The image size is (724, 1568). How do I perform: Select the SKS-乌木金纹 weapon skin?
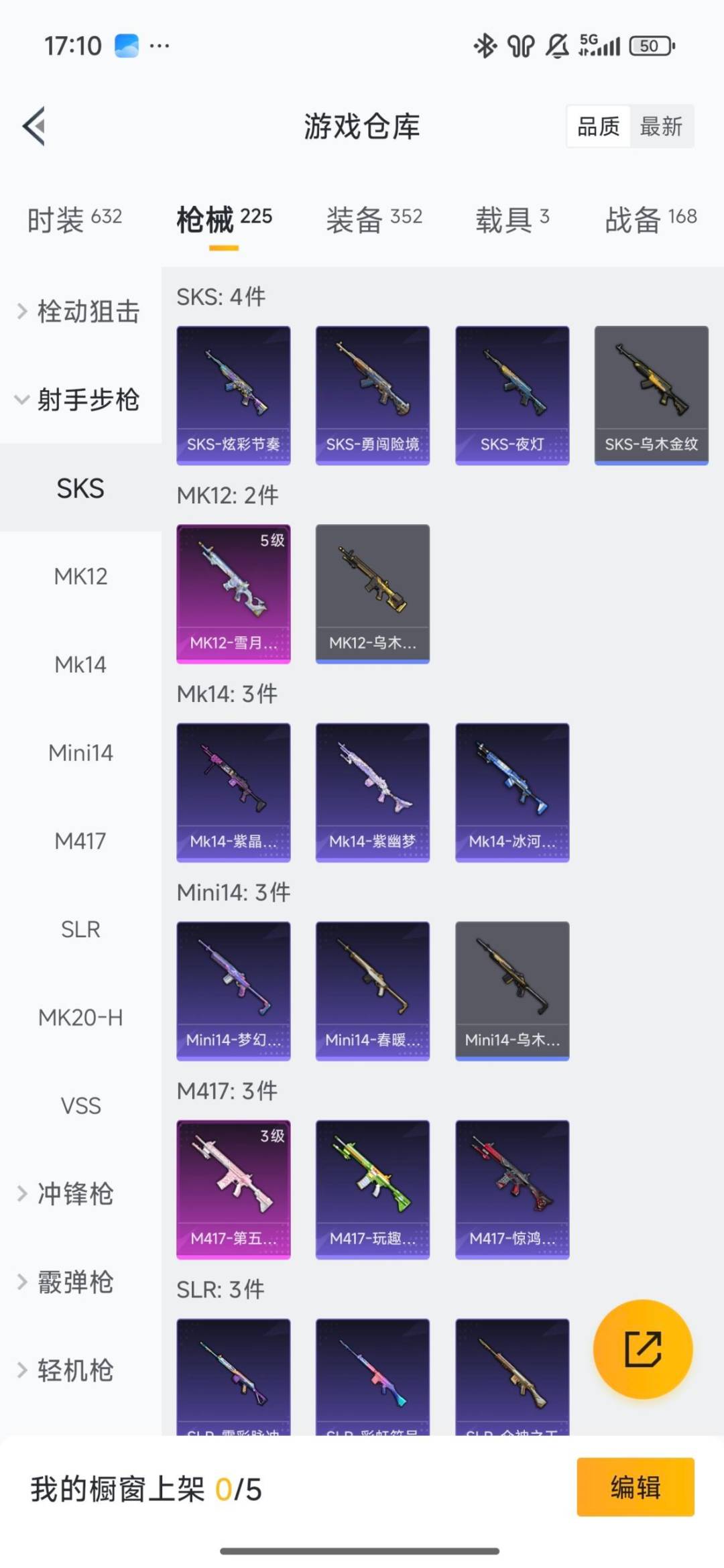650,394
